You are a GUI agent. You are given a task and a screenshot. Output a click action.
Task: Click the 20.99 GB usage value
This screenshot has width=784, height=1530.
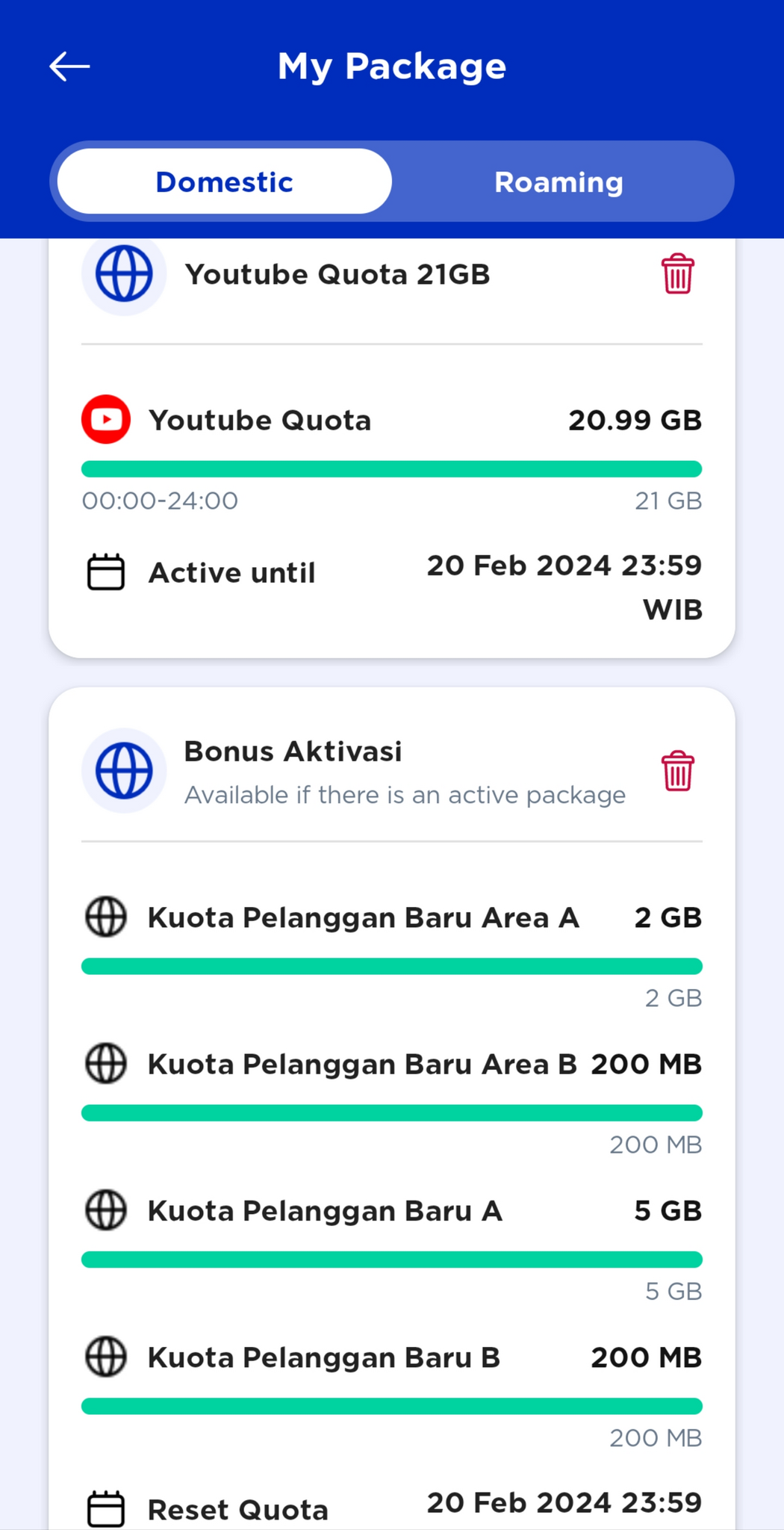[635, 419]
